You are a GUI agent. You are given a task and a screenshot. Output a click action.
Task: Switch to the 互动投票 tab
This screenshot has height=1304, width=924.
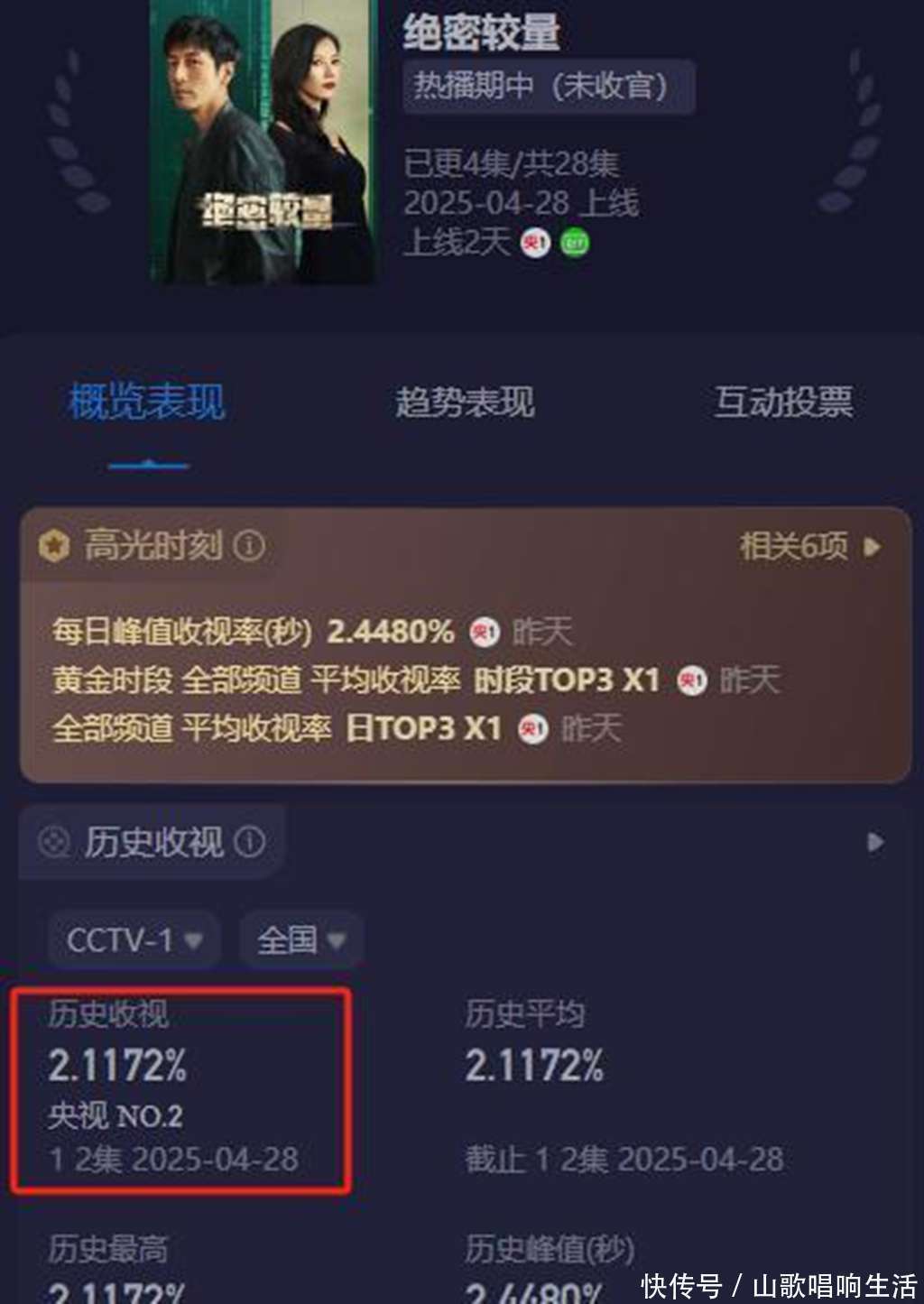[x=783, y=402]
